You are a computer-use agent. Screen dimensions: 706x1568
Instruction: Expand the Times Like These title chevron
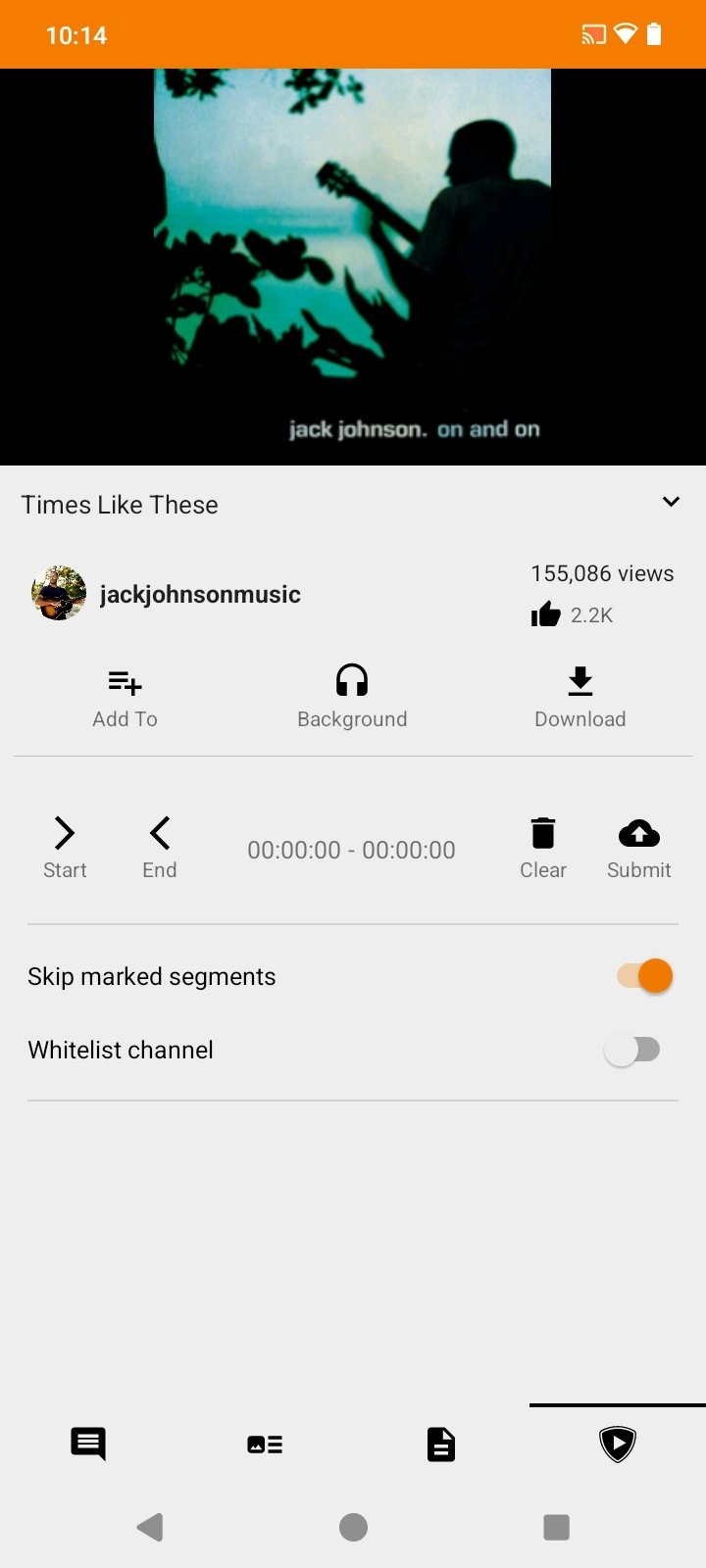pos(671,502)
